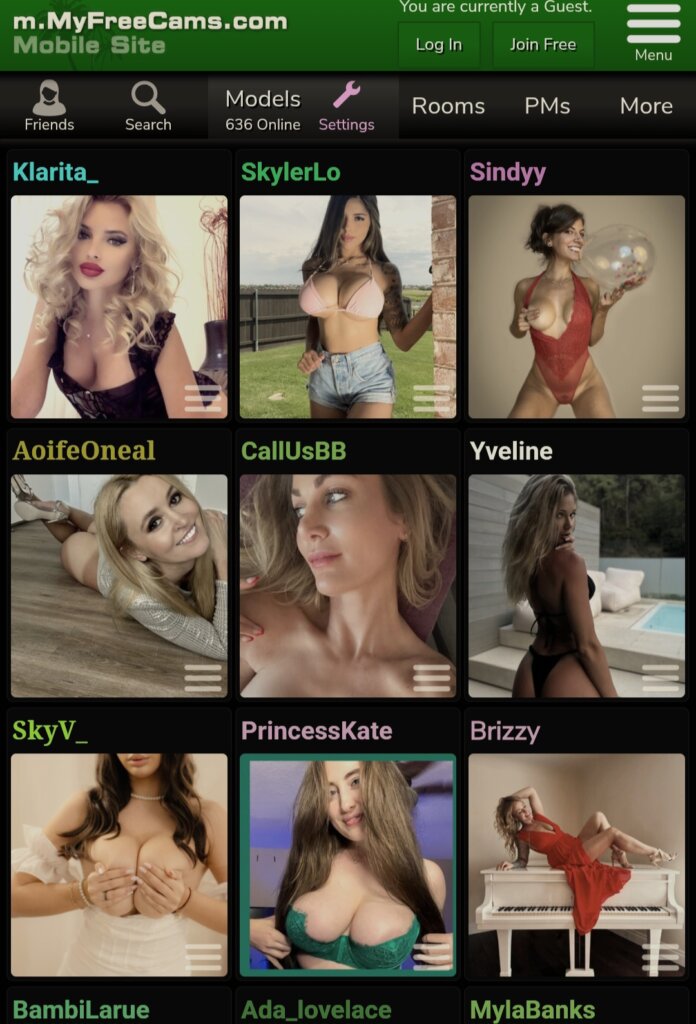The width and height of the screenshot is (696, 1024).
Task: Tap the Join Free button
Action: tap(543, 45)
